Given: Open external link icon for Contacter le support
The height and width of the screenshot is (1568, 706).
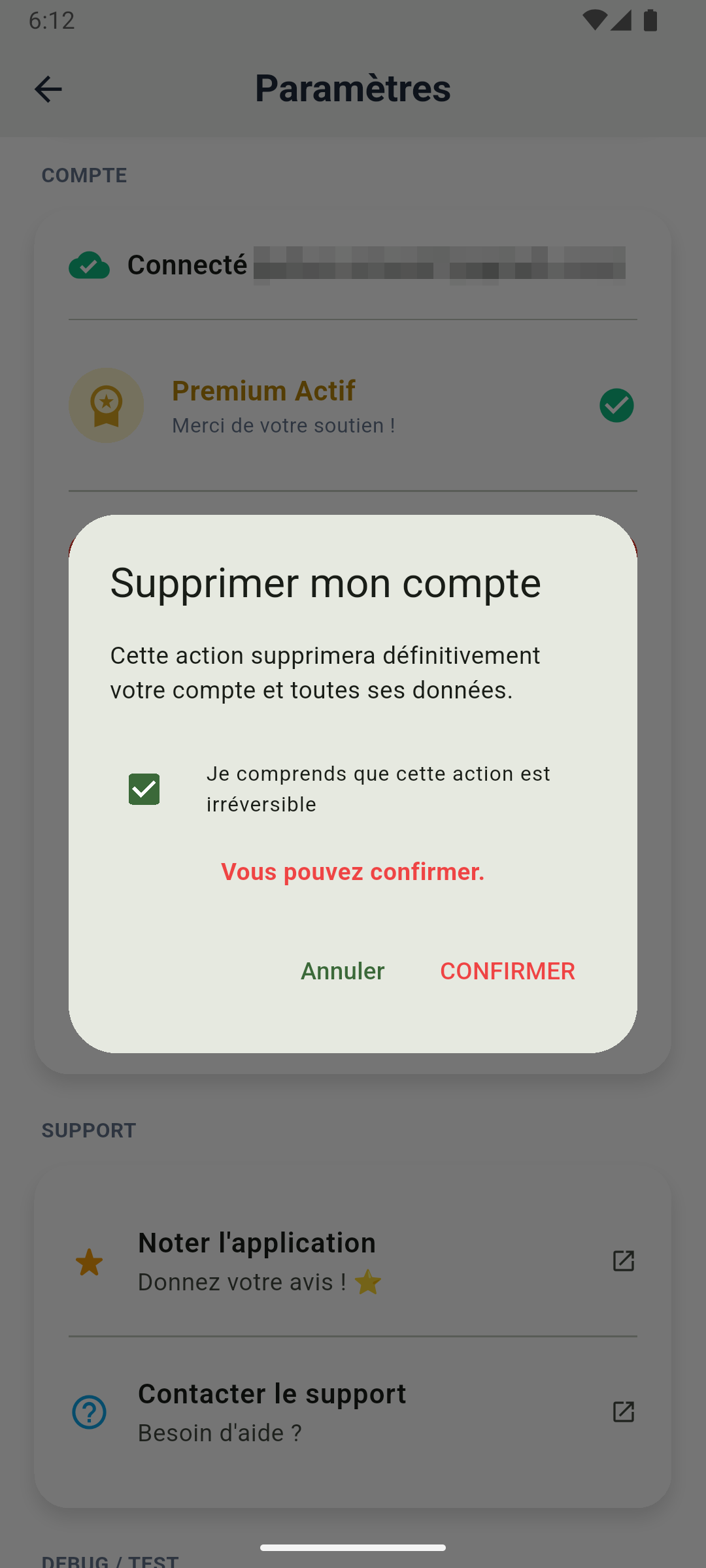Looking at the screenshot, I should [x=623, y=1411].
